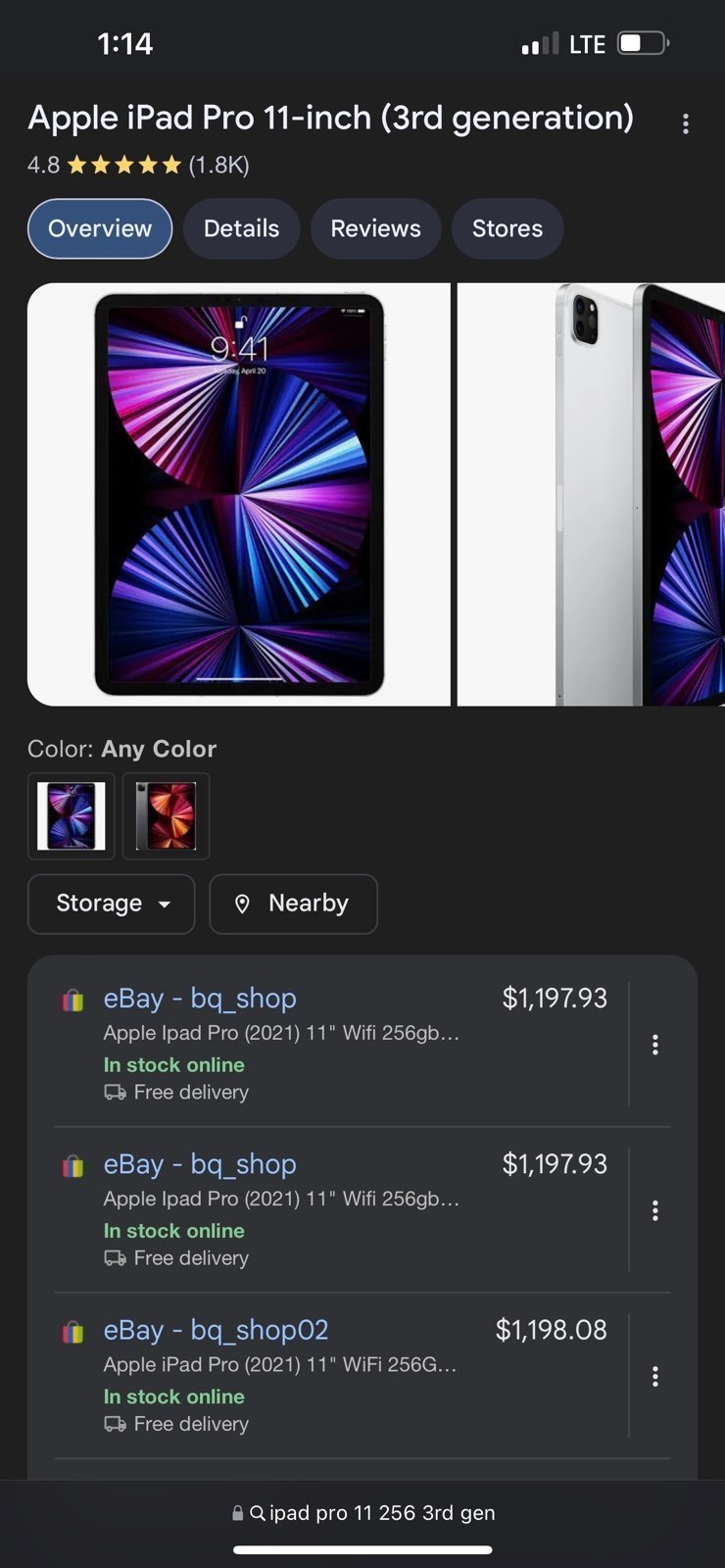This screenshot has height=1568, width=725.
Task: Open options menu for second eBay listing
Action: 653,1211
